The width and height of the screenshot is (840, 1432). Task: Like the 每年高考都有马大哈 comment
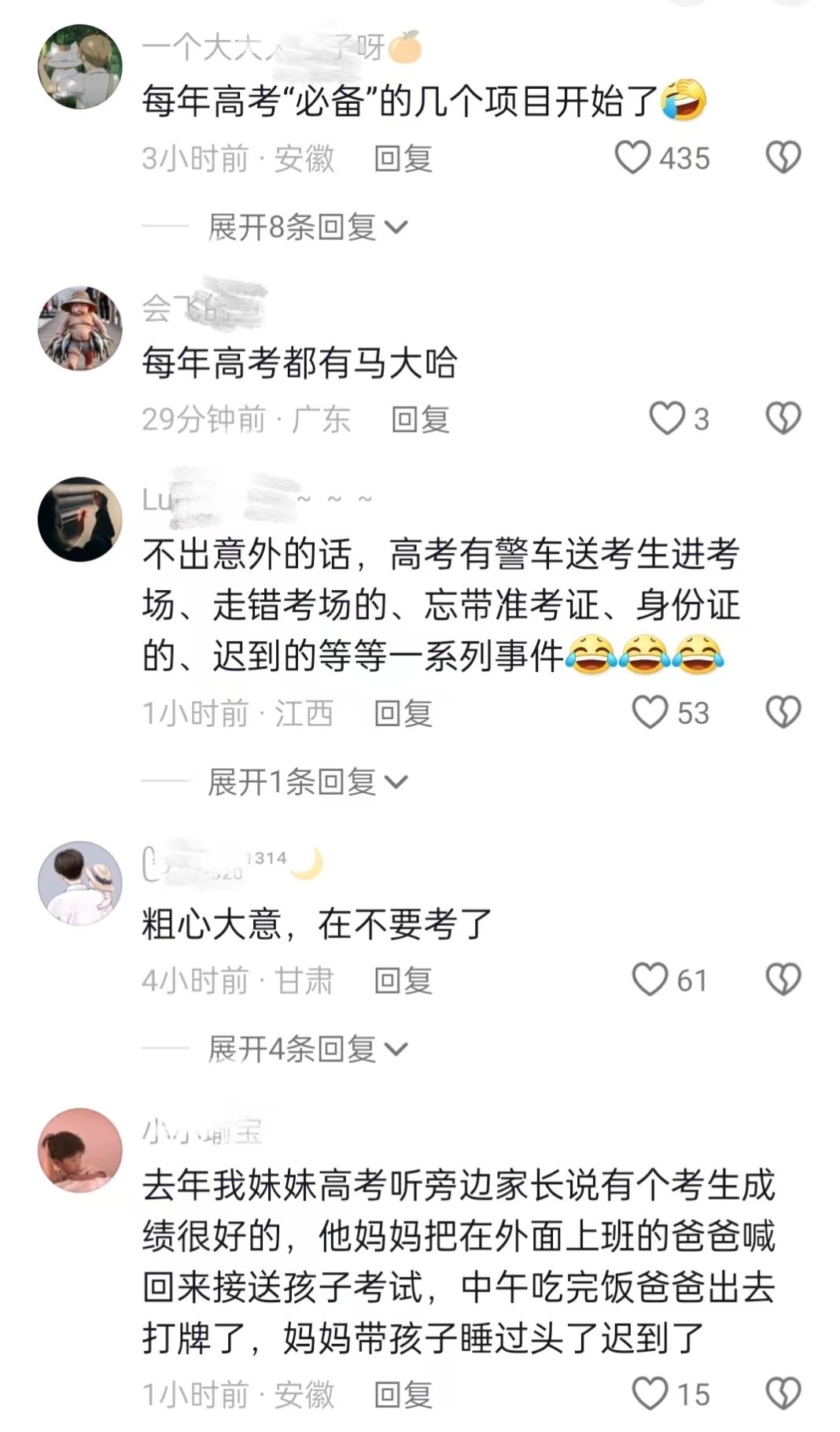666,419
